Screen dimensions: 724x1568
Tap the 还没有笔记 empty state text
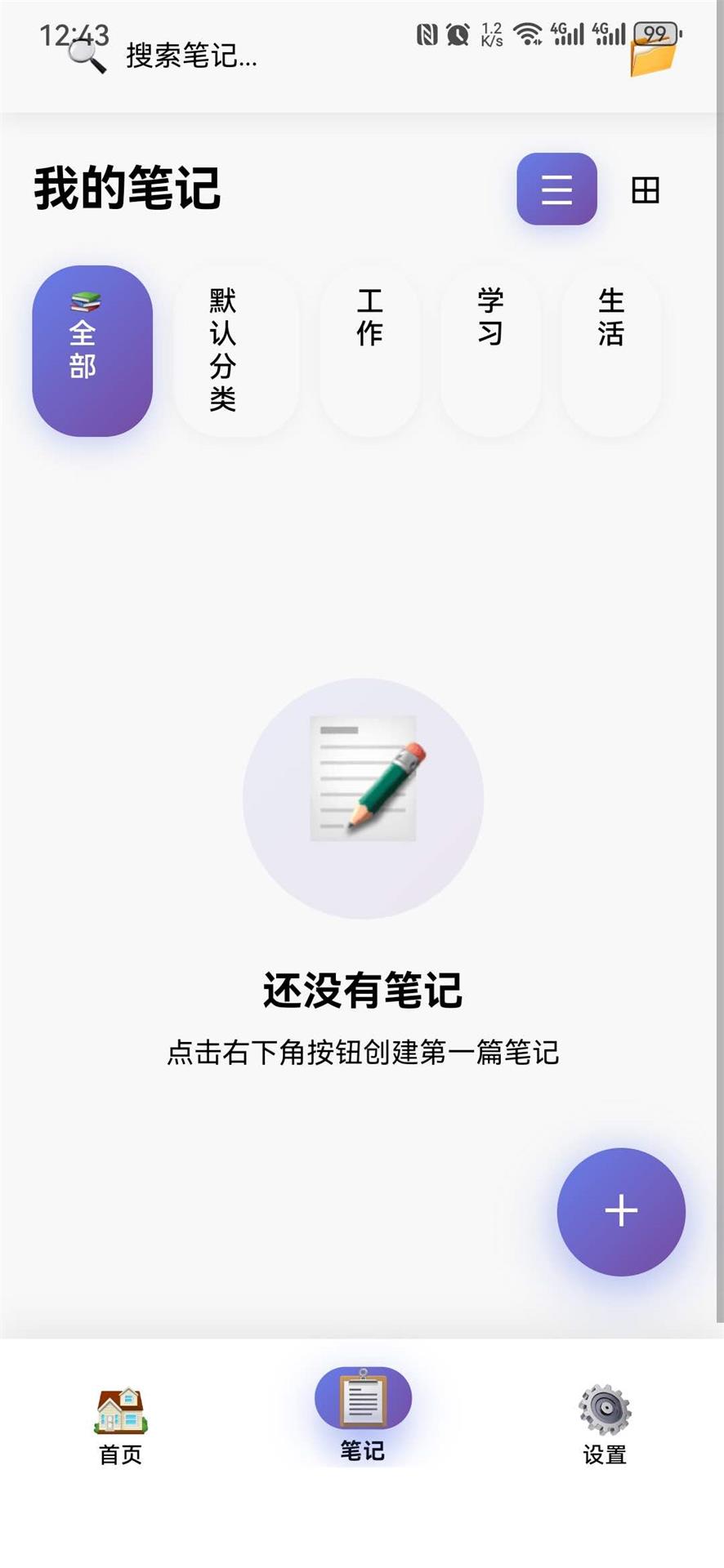tap(362, 990)
